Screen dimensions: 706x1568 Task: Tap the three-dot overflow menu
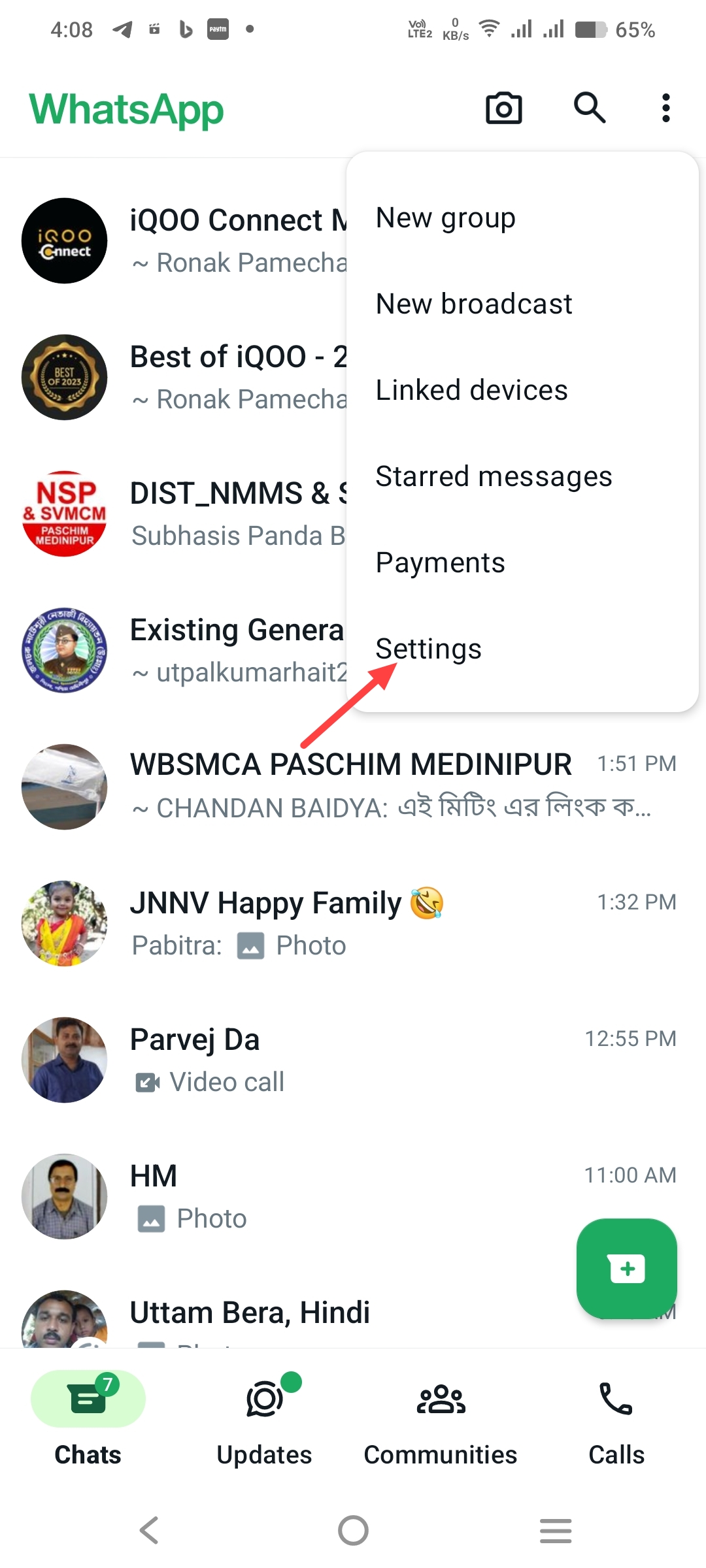(665, 108)
